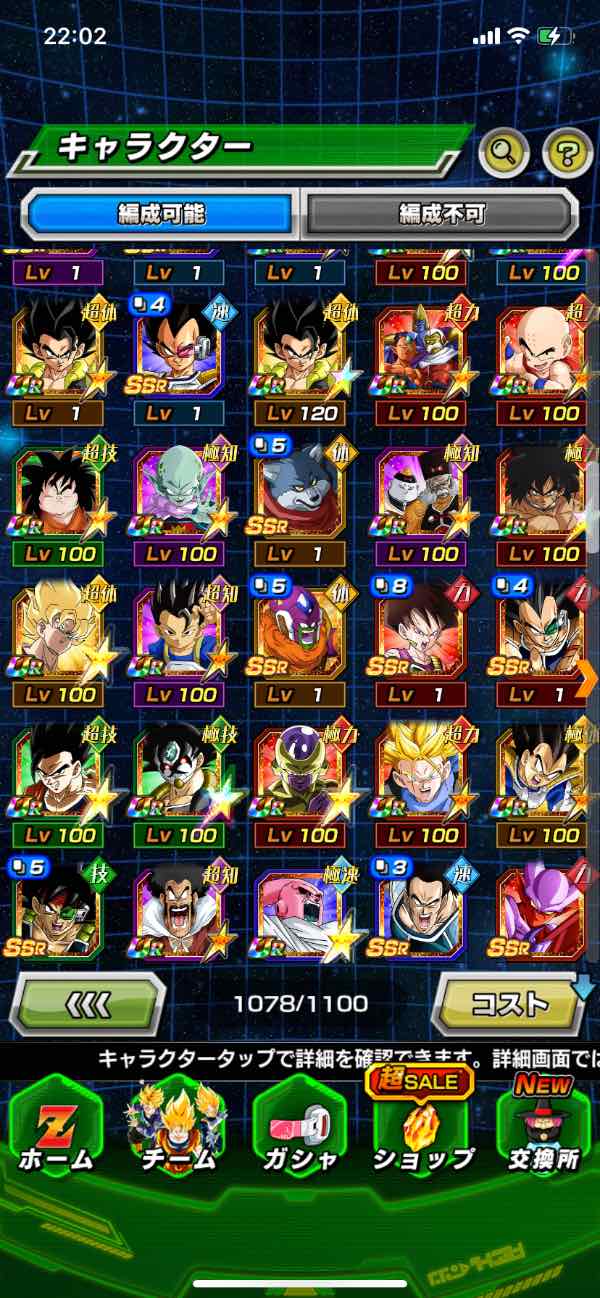The image size is (600, 1298).
Task: Switch to the 編成可能 tab
Action: (x=160, y=213)
